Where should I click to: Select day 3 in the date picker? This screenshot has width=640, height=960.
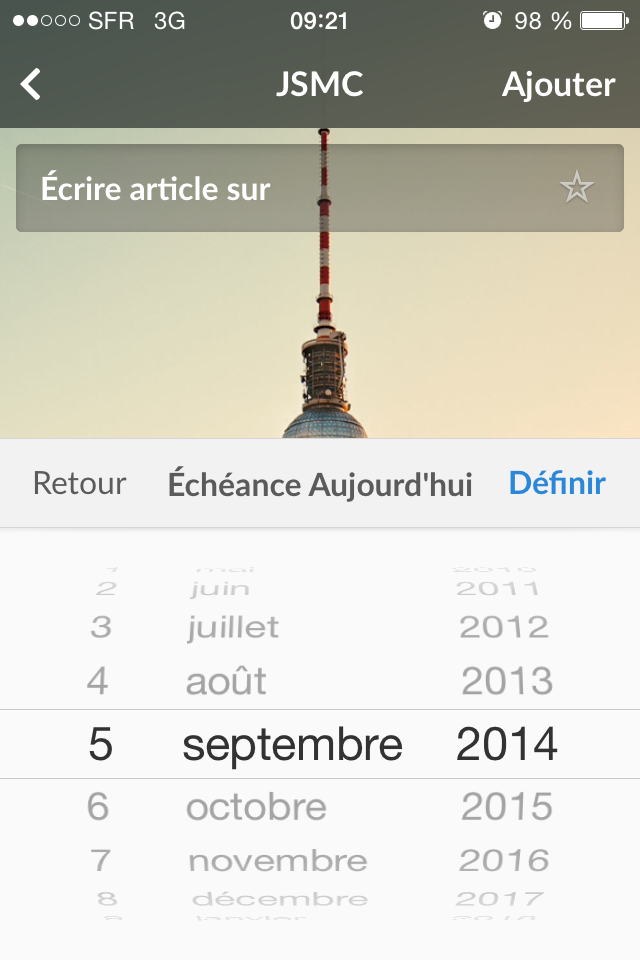(x=100, y=628)
